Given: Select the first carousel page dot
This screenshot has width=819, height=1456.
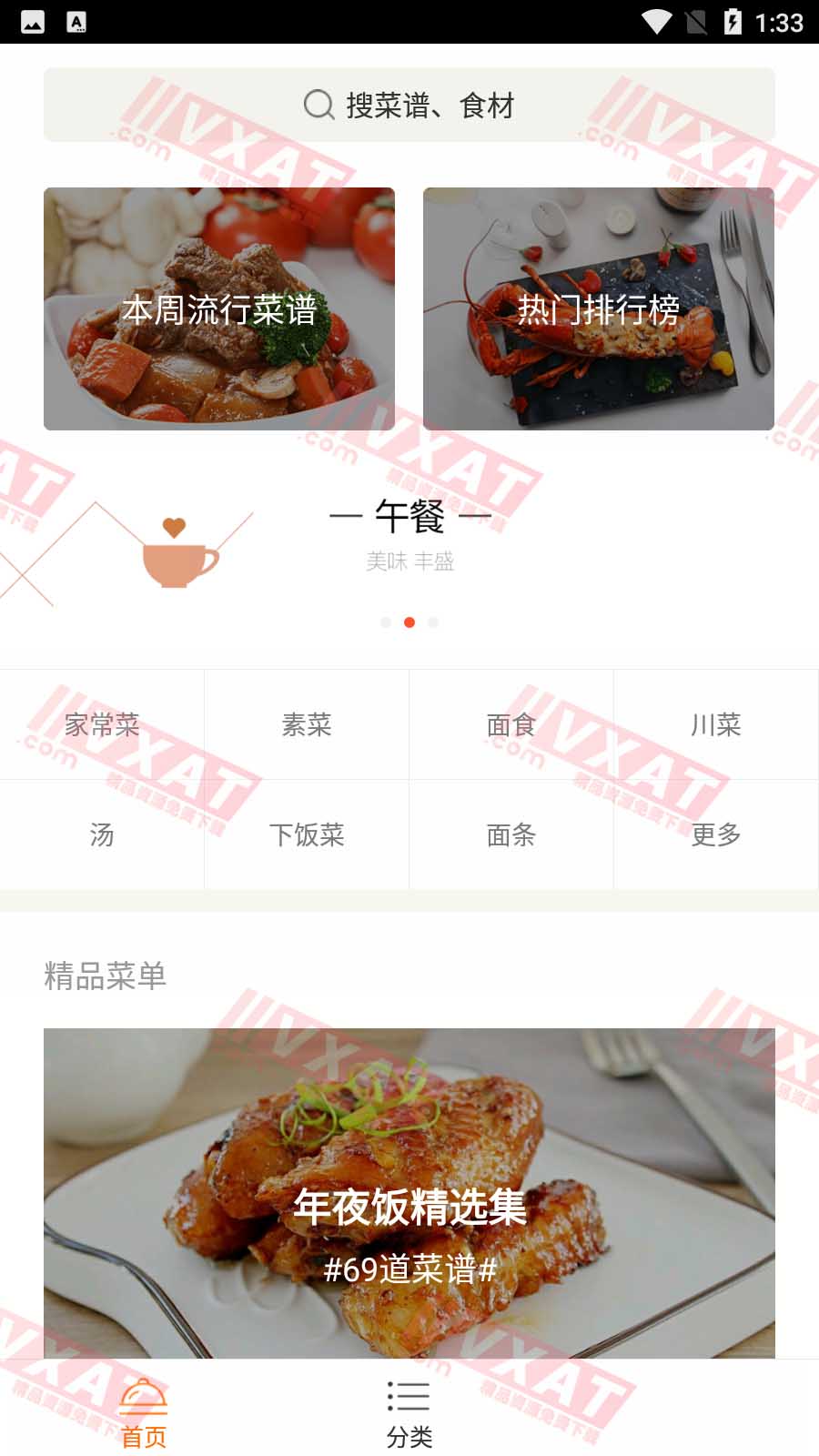Looking at the screenshot, I should click(x=385, y=622).
